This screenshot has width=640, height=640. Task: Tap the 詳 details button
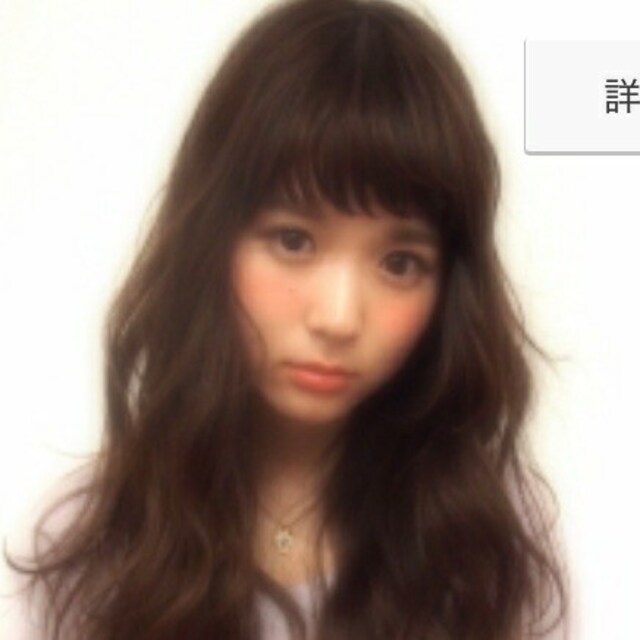588,96
